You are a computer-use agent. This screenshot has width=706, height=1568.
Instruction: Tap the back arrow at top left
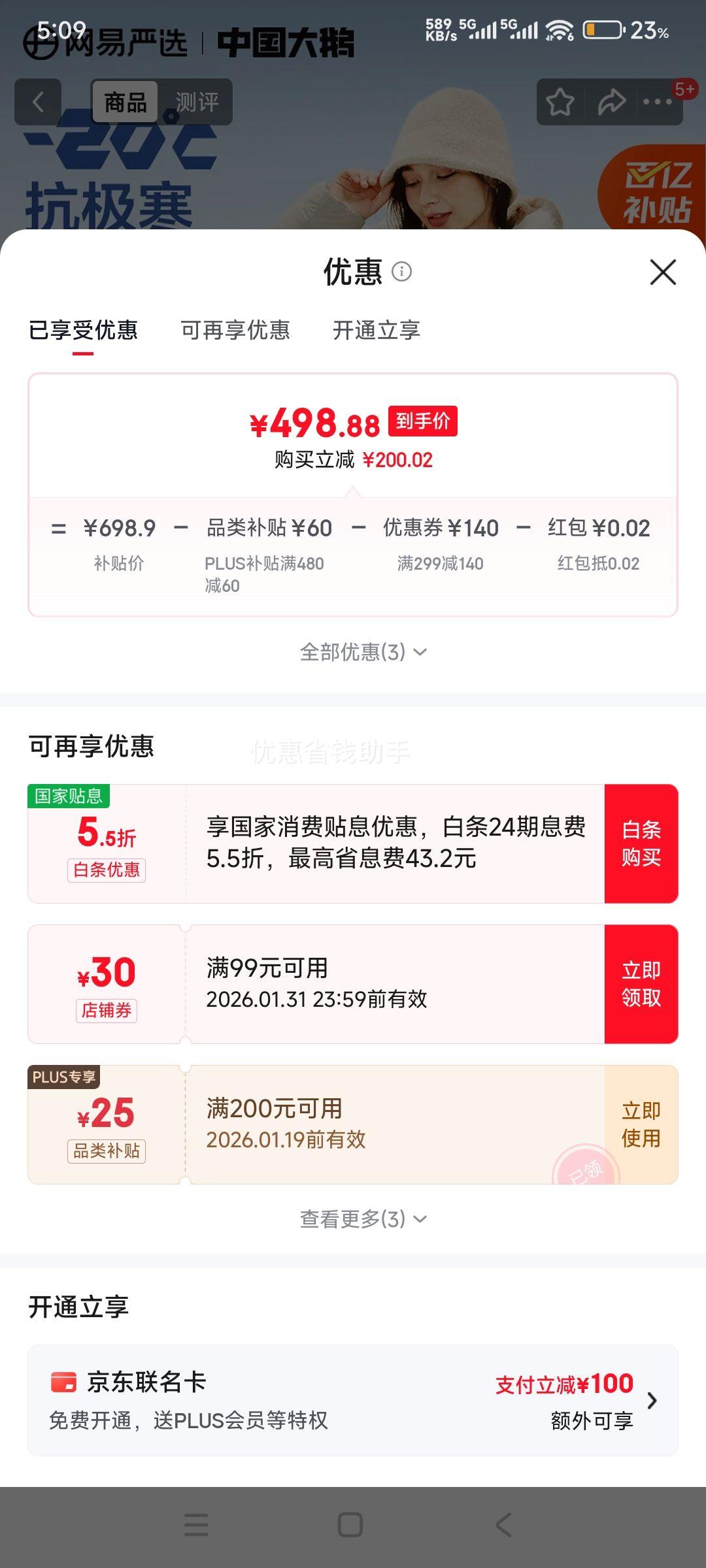pos(37,102)
